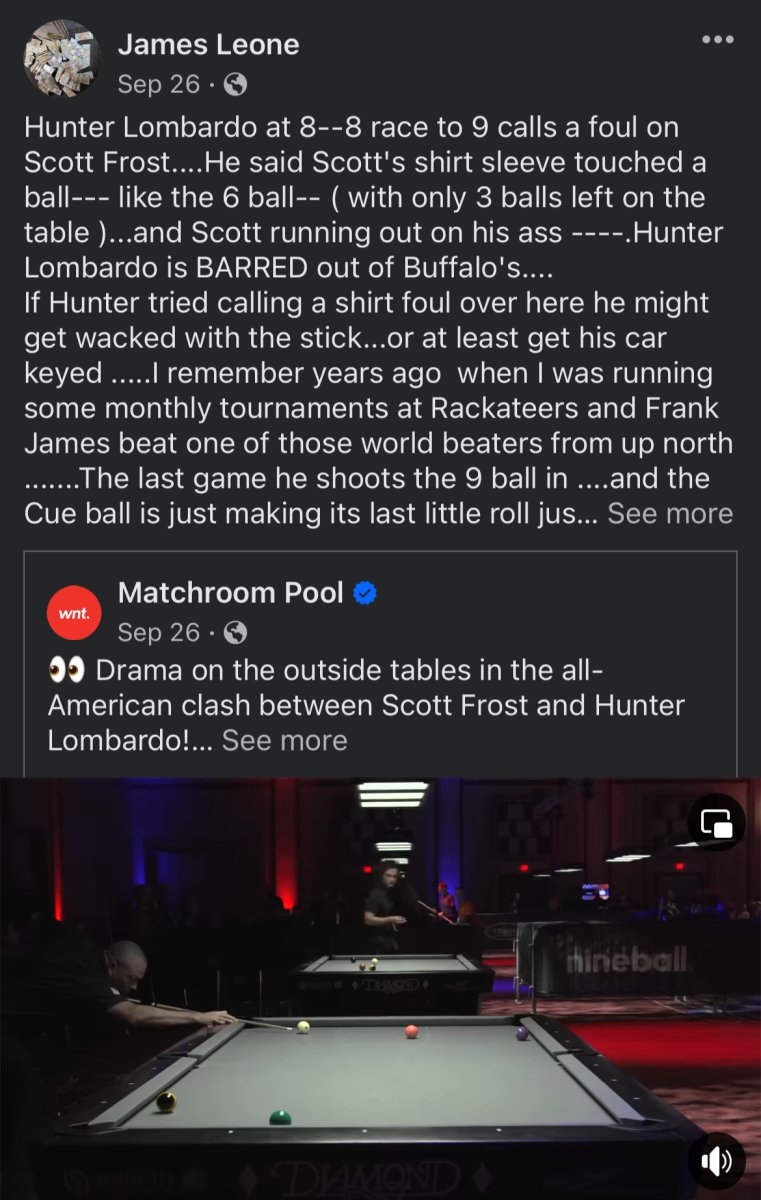Open James Leone's profile picture
761x1200 pixels.
[61, 60]
